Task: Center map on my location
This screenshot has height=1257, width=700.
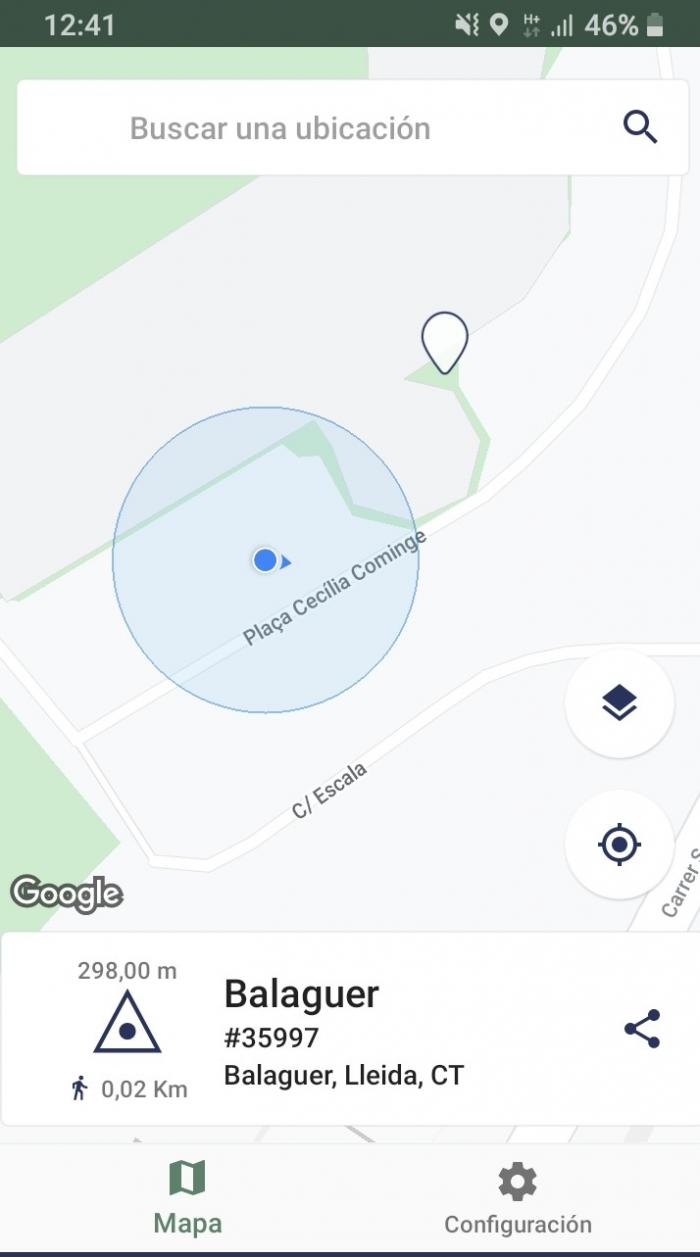Action: (619, 845)
